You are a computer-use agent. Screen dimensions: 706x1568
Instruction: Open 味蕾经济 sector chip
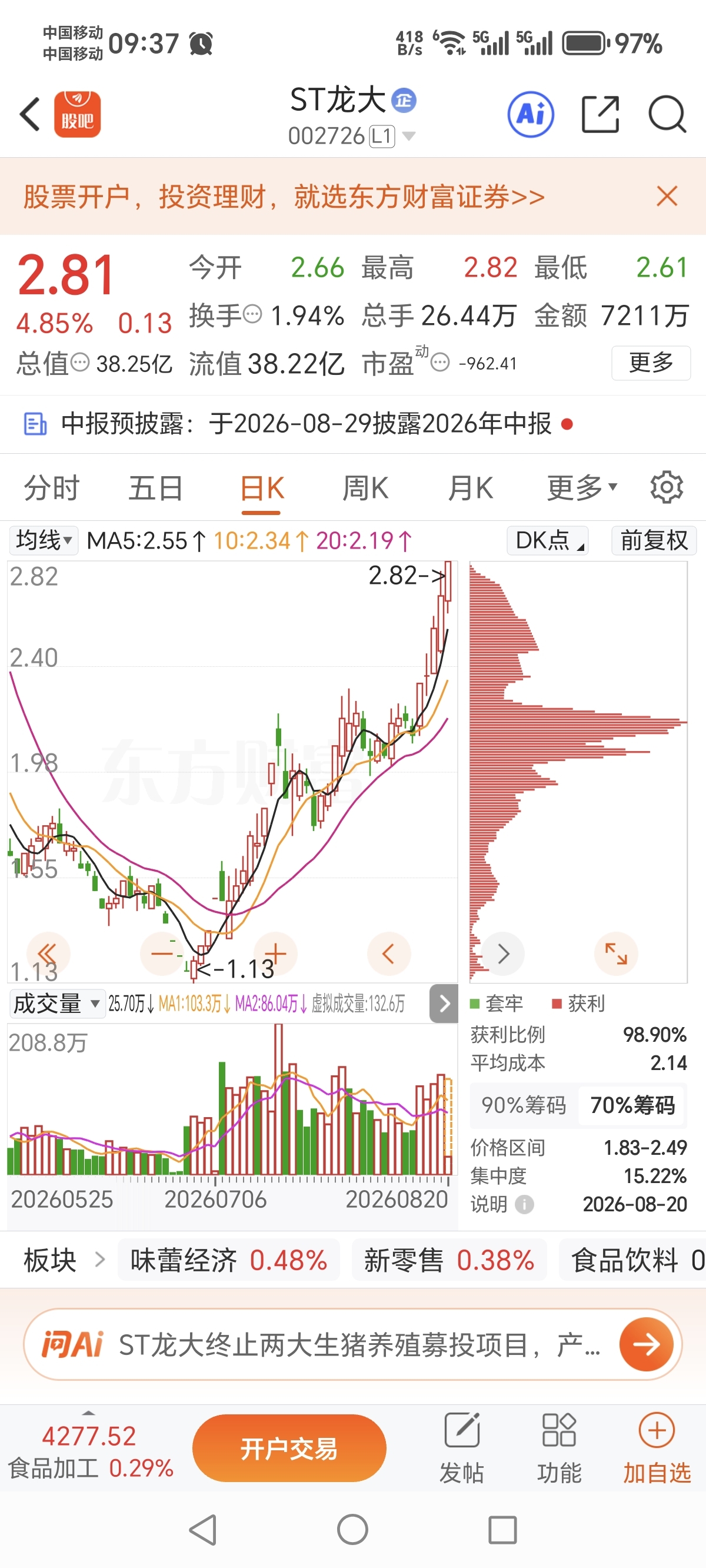tap(229, 1260)
